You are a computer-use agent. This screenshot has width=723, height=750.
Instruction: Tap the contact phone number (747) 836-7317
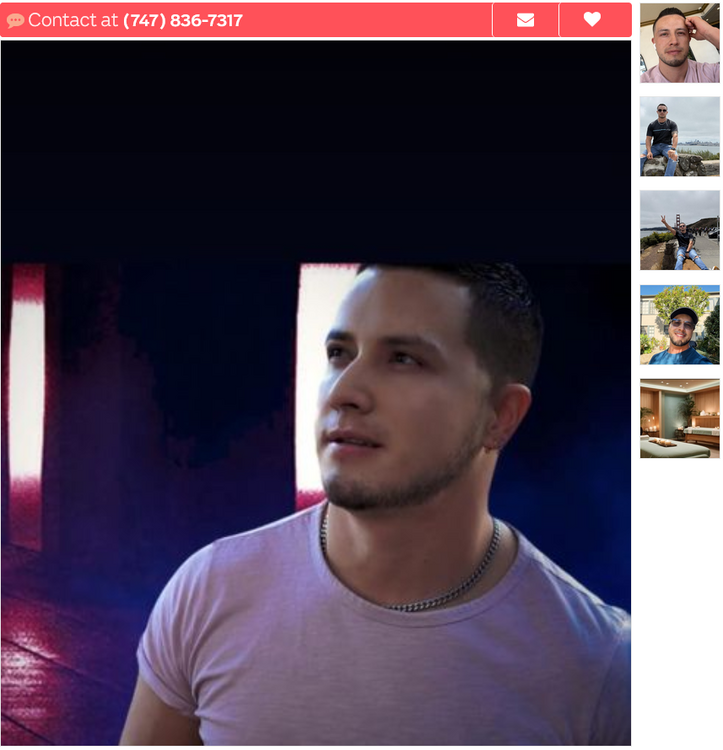[182, 20]
